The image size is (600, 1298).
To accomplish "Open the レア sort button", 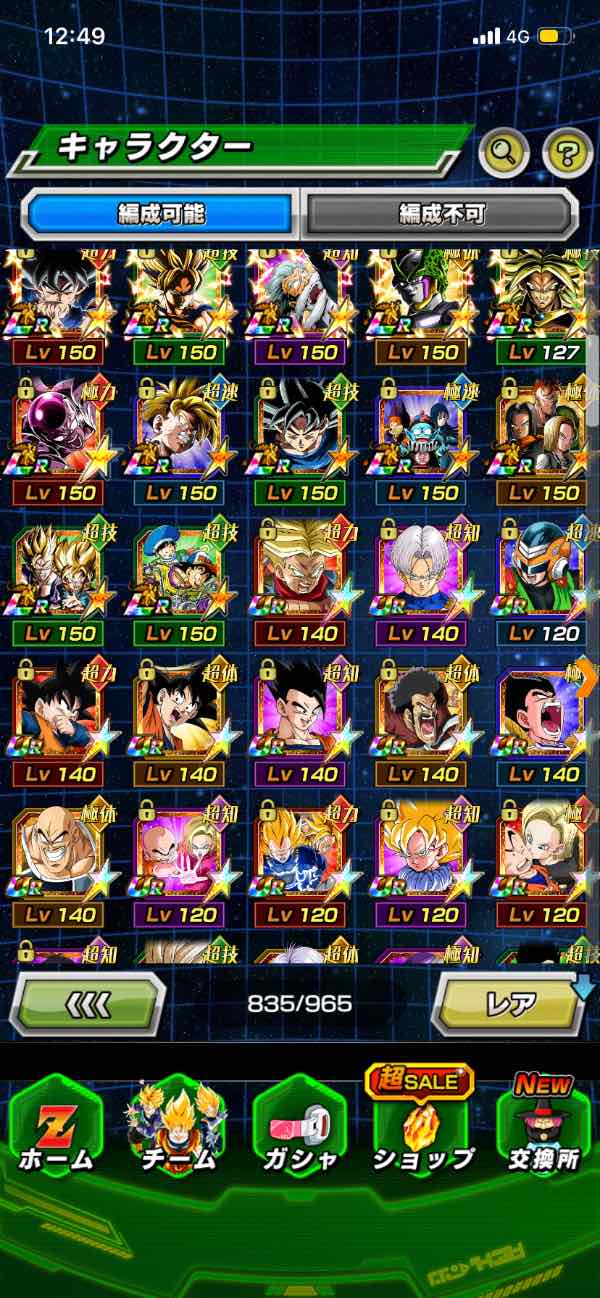I will pos(510,1003).
